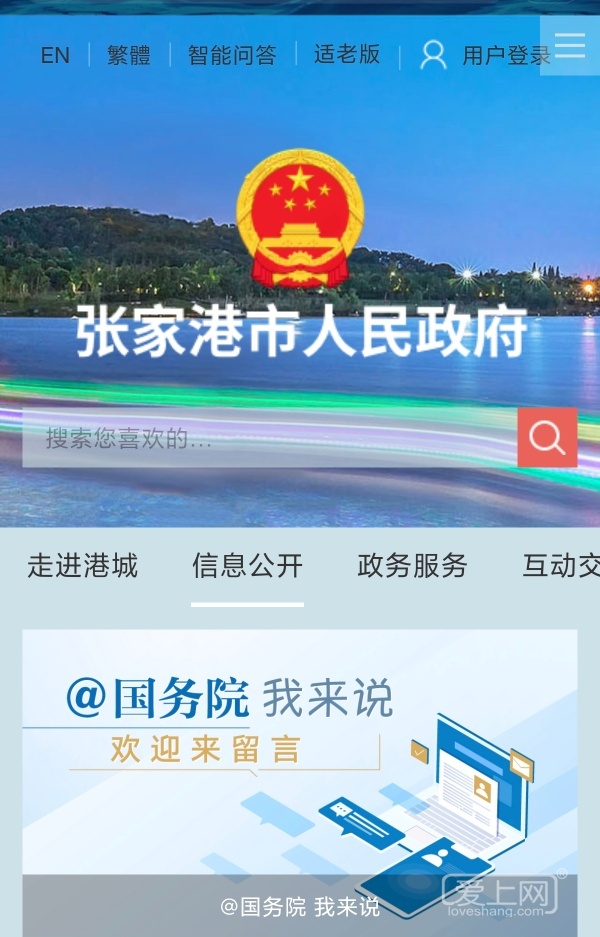Go to the 政务服务 tab
Viewport: 600px width, 937px height.
click(412, 566)
